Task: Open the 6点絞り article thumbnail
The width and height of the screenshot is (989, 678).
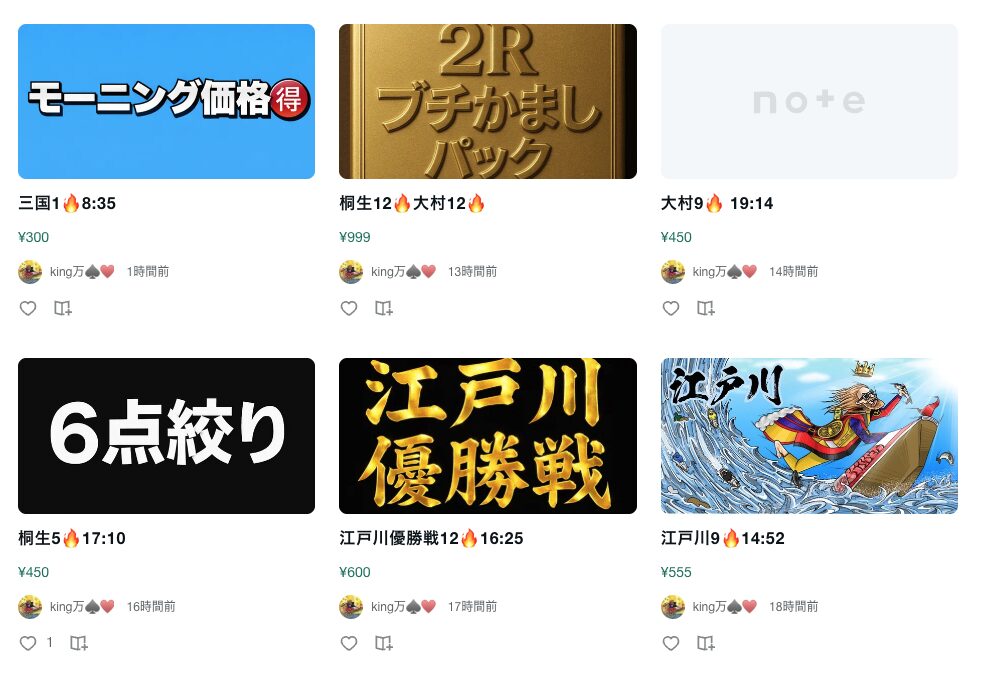Action: pyautogui.click(x=166, y=436)
